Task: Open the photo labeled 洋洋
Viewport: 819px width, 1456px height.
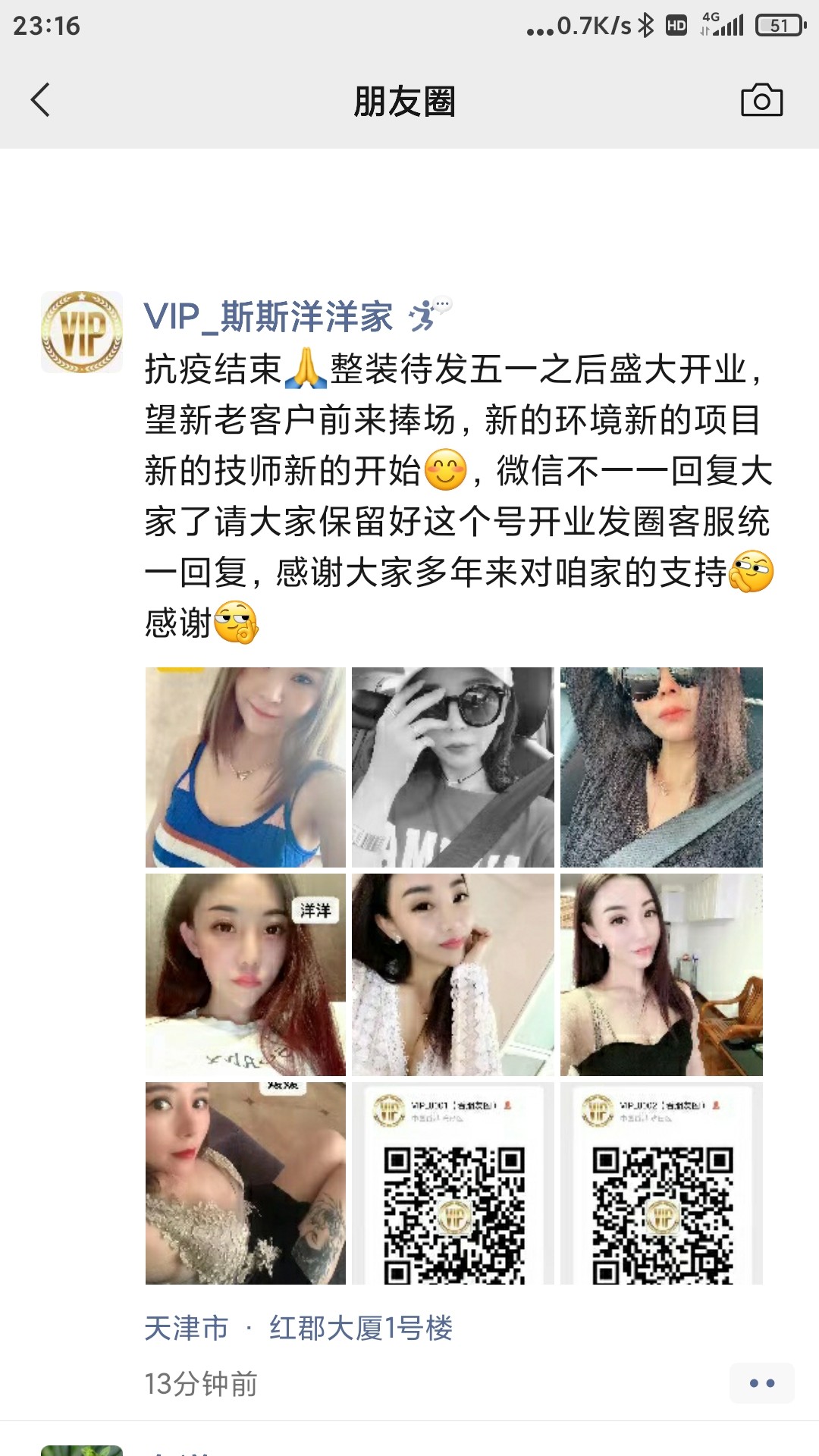Action: 245,974
